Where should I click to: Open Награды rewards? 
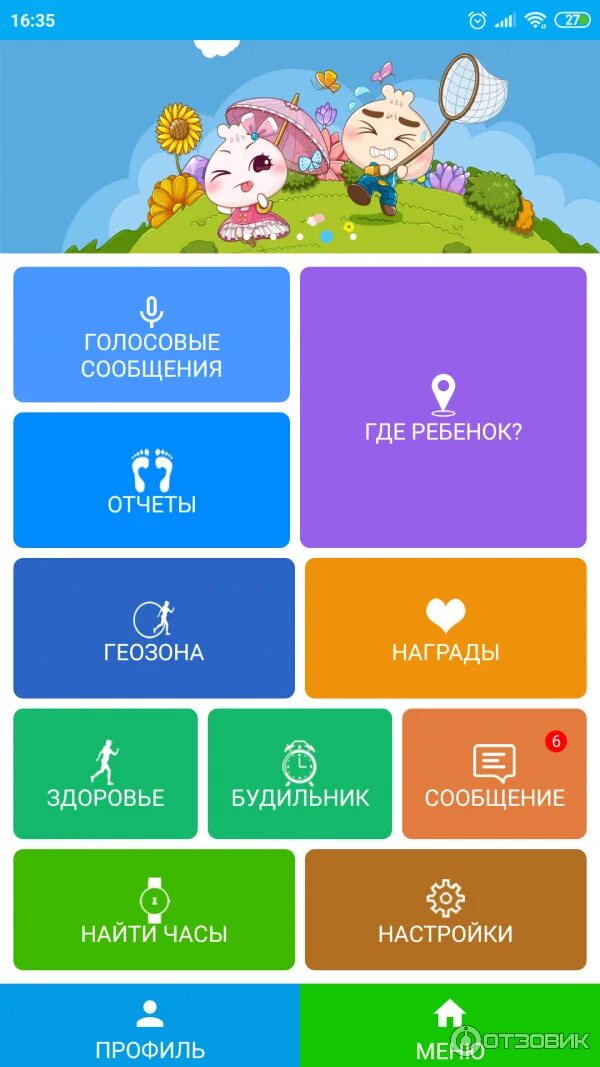pyautogui.click(x=445, y=628)
